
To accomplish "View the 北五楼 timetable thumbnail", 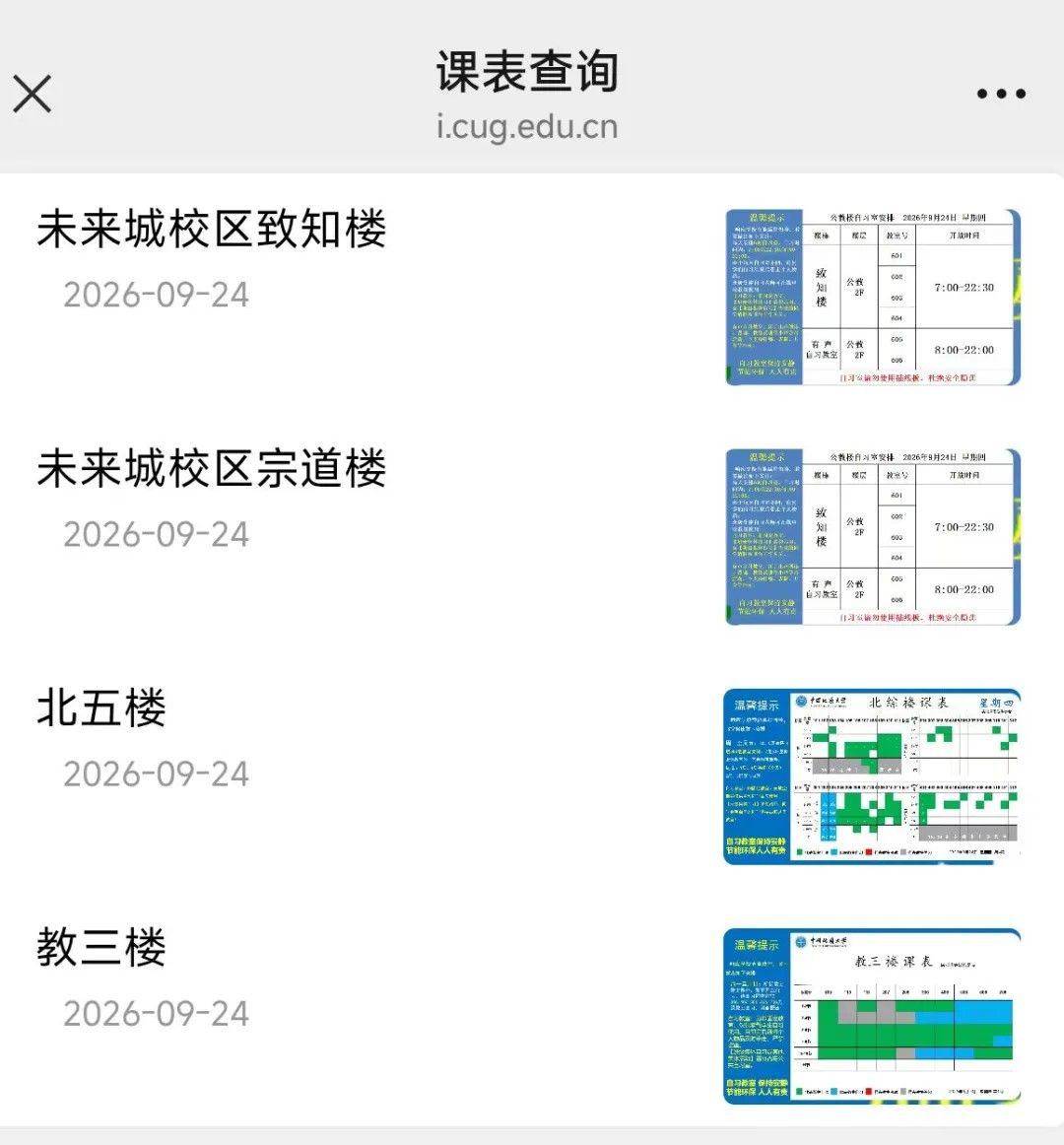I will [x=872, y=776].
